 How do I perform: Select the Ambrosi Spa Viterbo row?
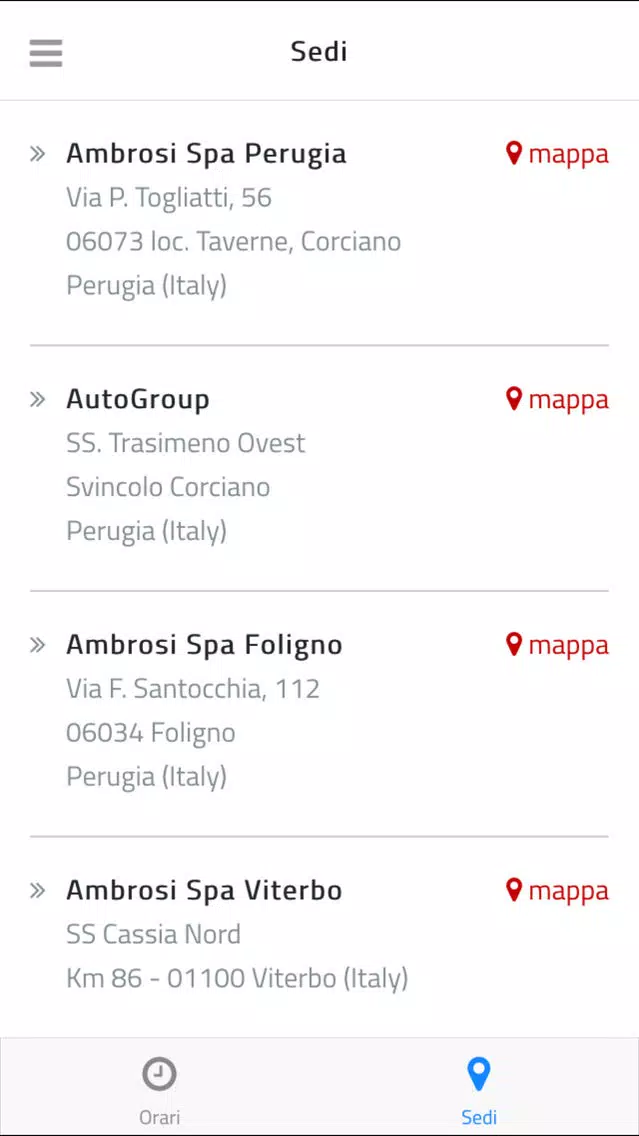[x=320, y=935]
